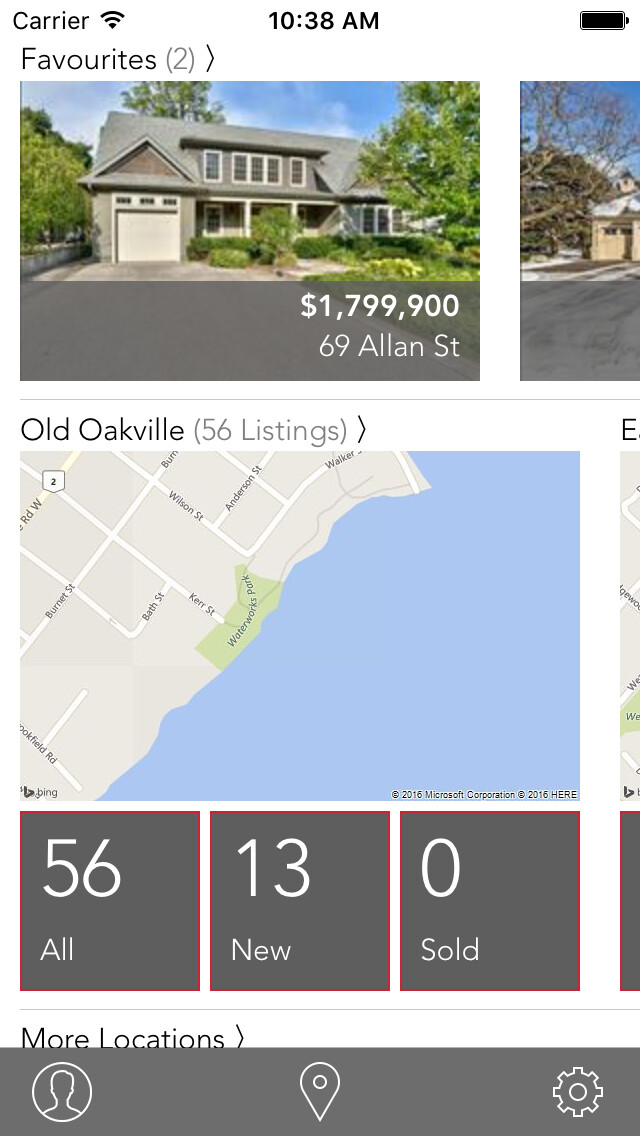Open the Favourites list header
This screenshot has height=1136, width=640.
tap(117, 60)
